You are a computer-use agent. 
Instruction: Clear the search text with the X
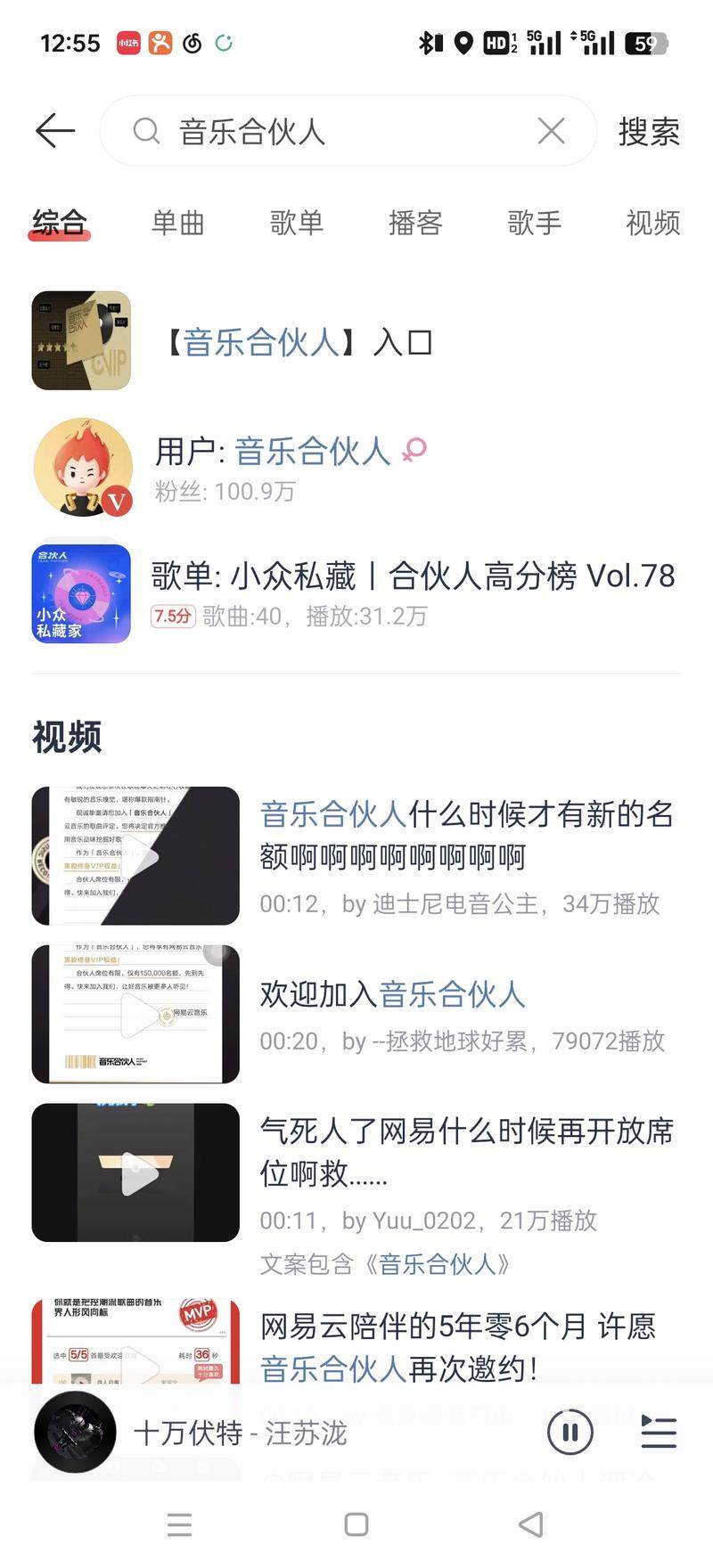551,132
